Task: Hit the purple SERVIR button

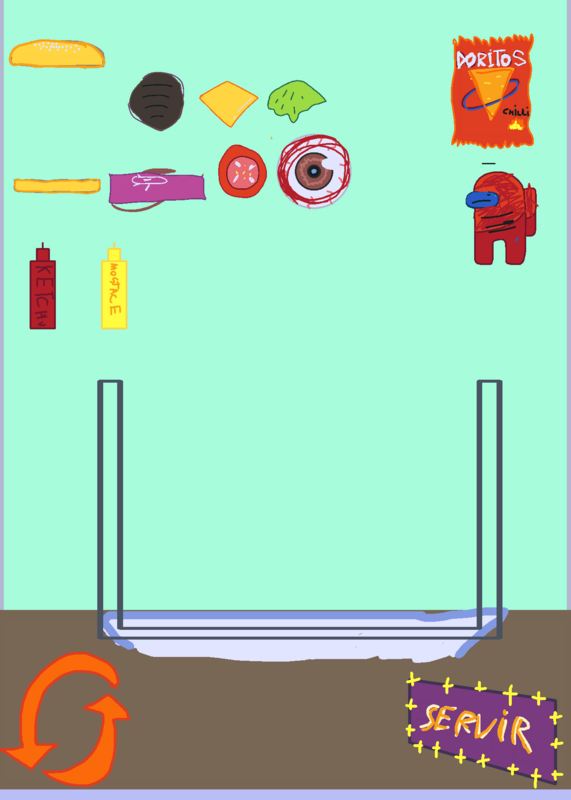Action: (x=482, y=729)
